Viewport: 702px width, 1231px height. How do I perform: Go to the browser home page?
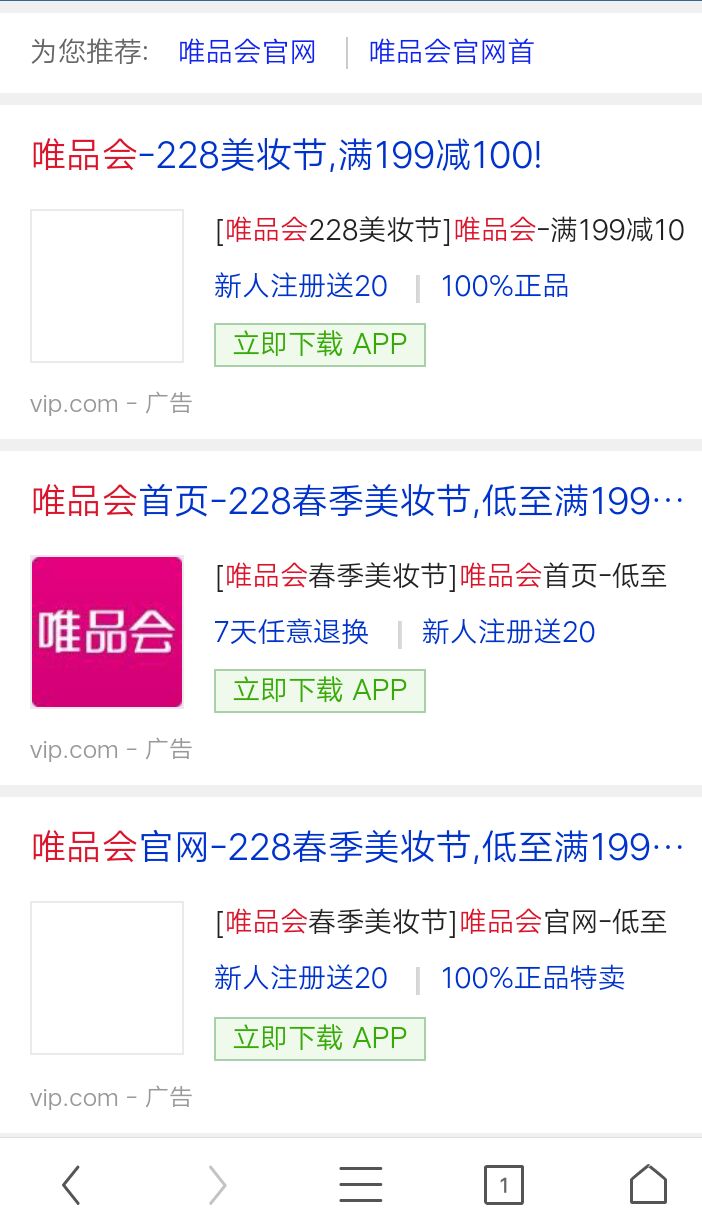648,1186
